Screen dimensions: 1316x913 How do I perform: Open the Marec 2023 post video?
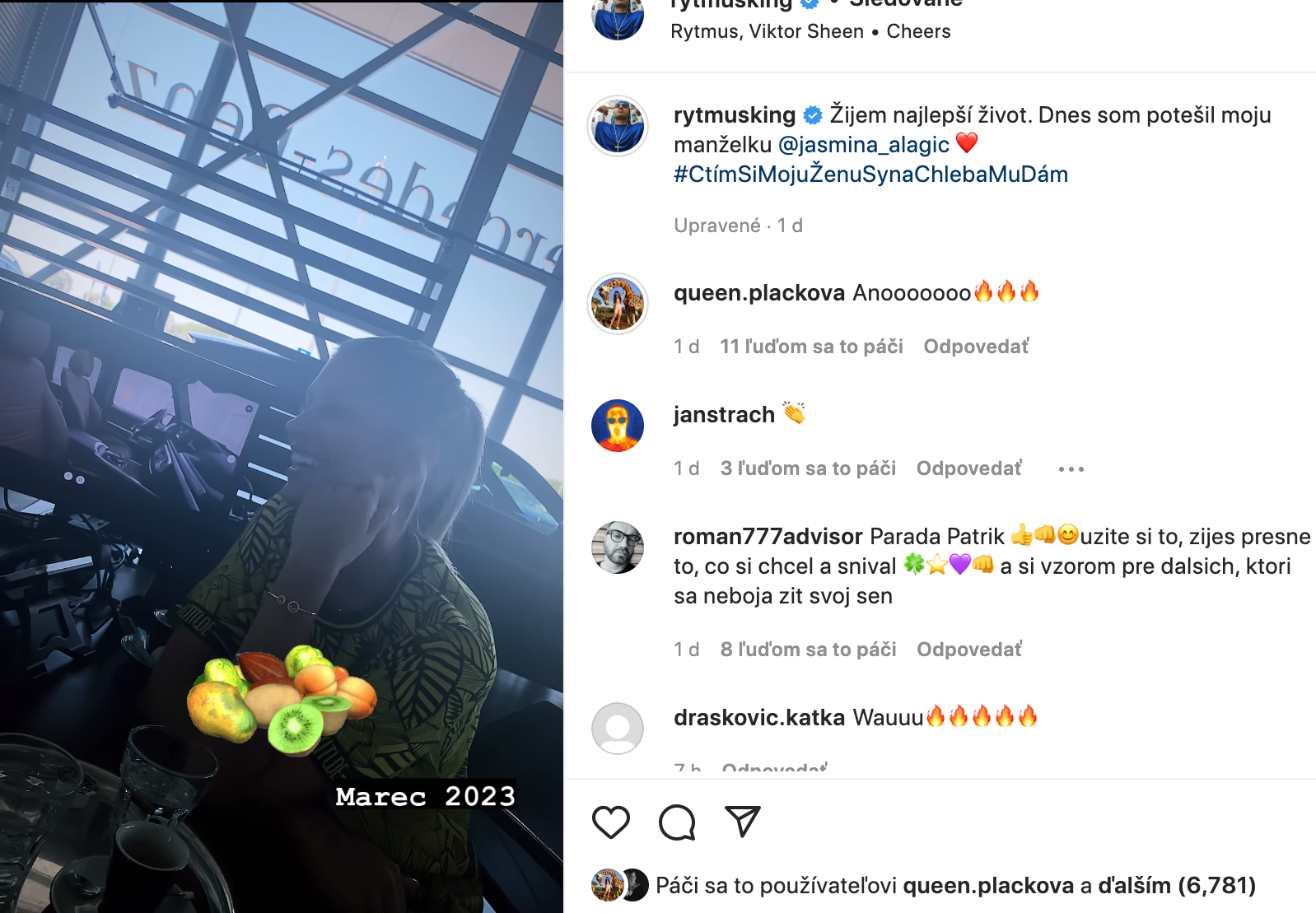282,456
